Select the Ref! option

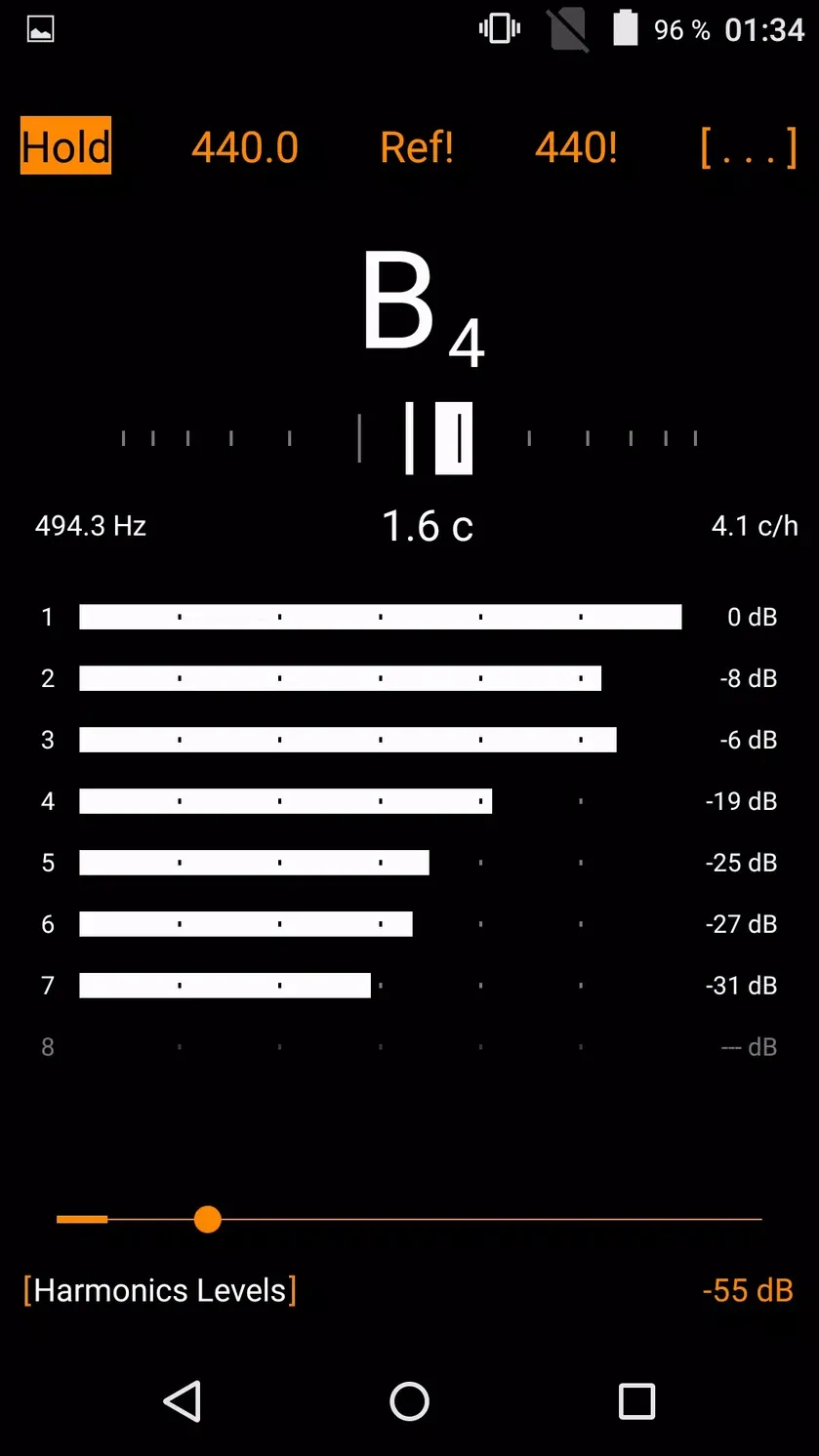click(x=417, y=147)
